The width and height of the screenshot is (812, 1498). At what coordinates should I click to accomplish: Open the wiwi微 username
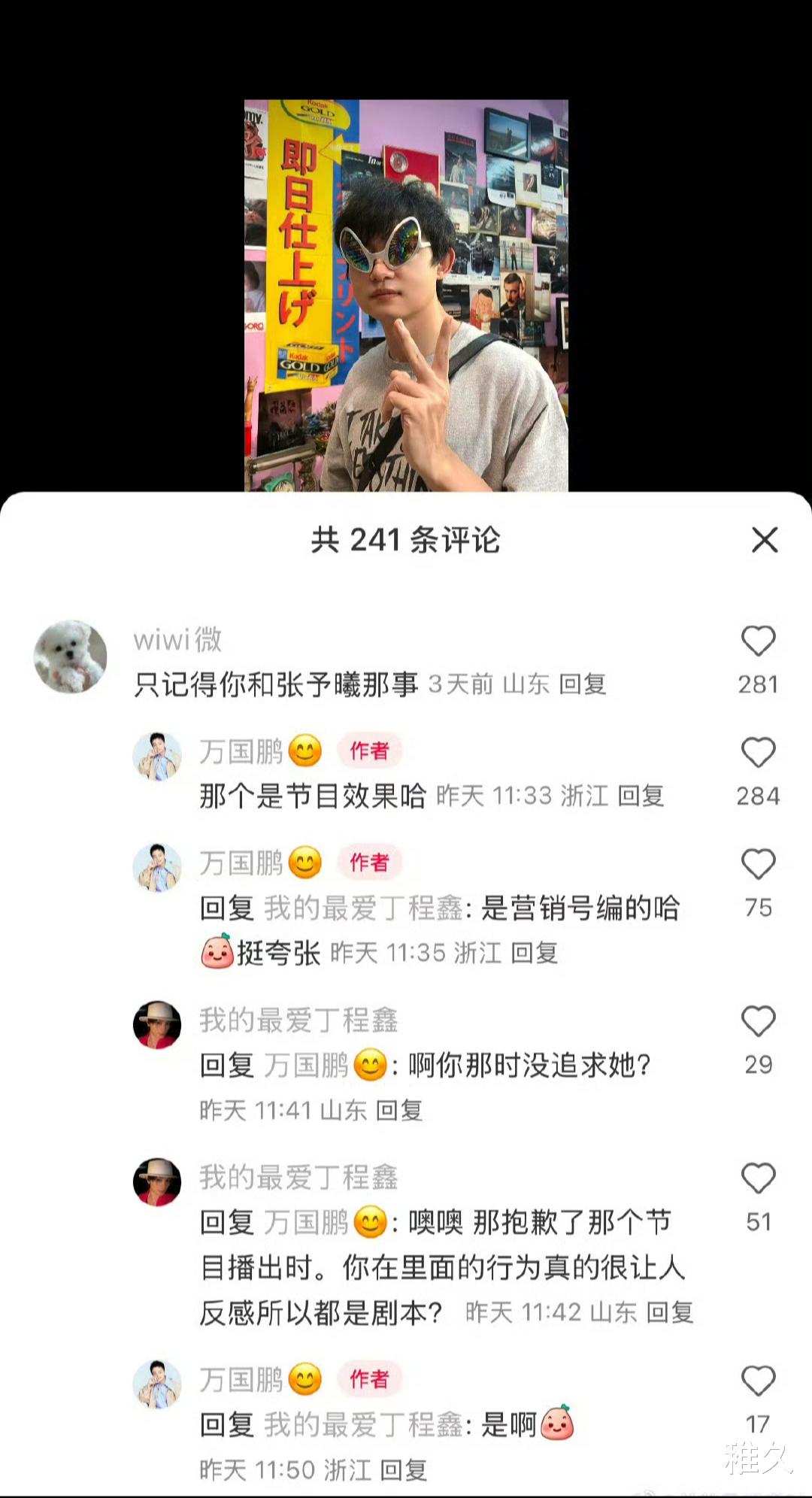point(177,640)
